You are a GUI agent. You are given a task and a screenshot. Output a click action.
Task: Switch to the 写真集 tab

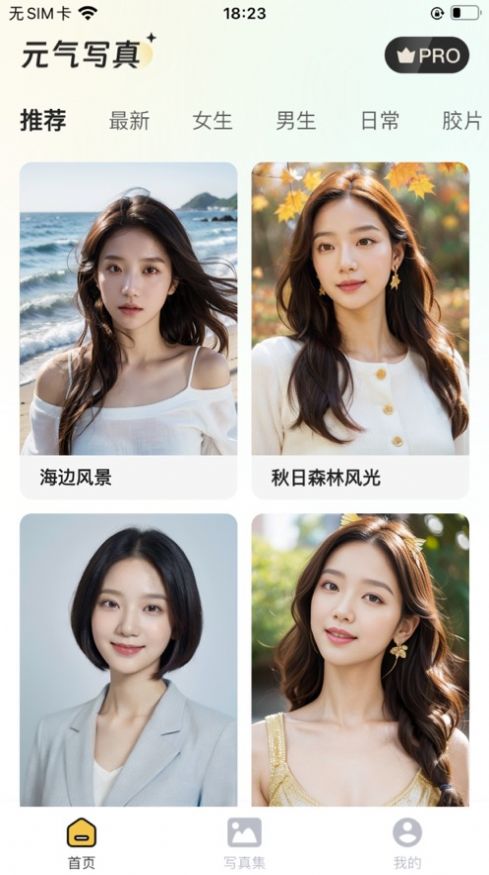(244, 843)
